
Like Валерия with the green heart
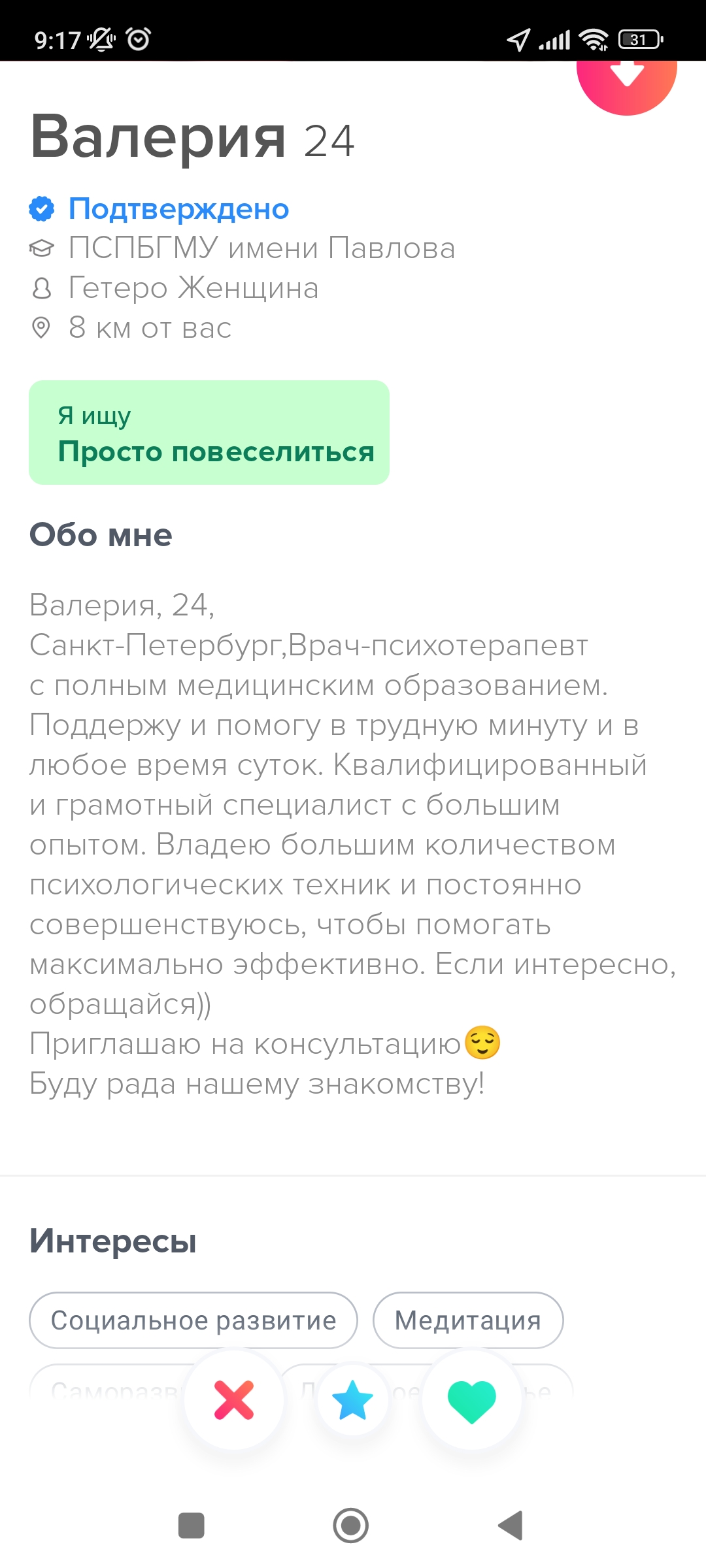coord(471,1400)
